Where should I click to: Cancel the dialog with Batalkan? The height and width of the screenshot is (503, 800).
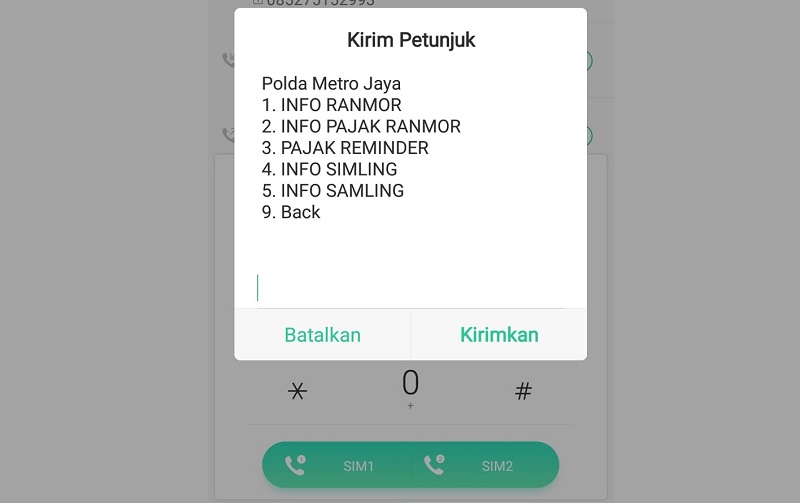pyautogui.click(x=322, y=335)
